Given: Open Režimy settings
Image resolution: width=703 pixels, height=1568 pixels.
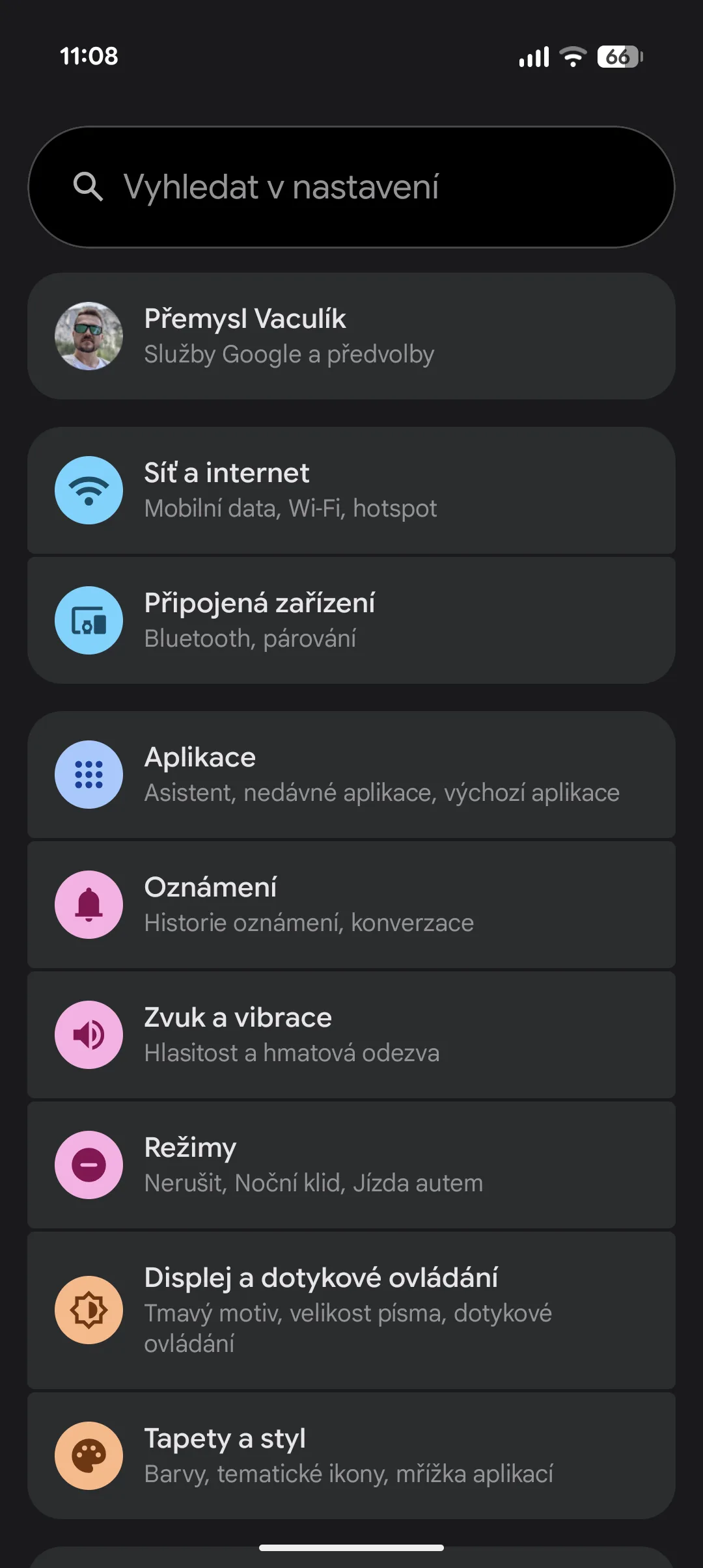Looking at the screenshot, I should click(x=351, y=1165).
